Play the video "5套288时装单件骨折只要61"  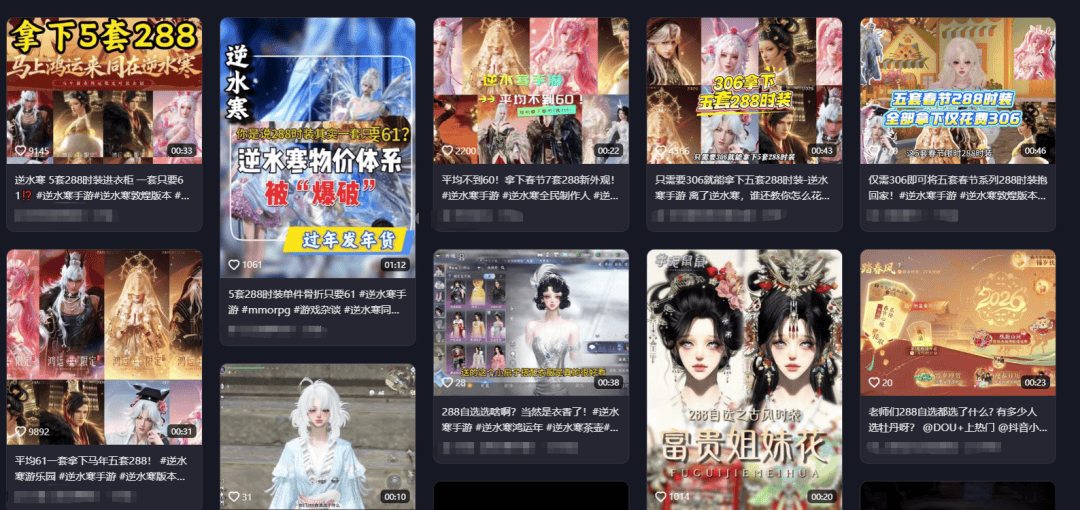coord(317,147)
